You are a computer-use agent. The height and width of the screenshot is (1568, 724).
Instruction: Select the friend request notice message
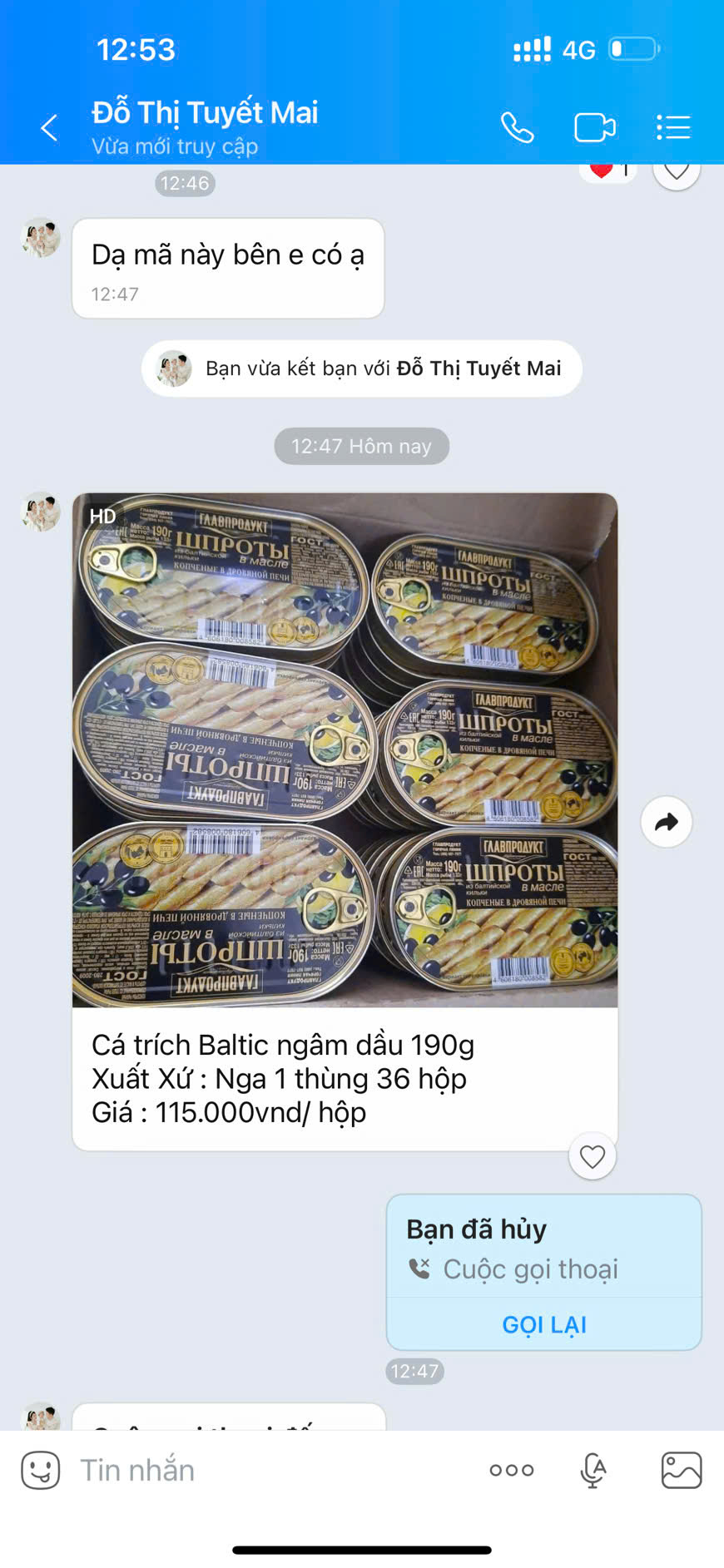[x=361, y=369]
